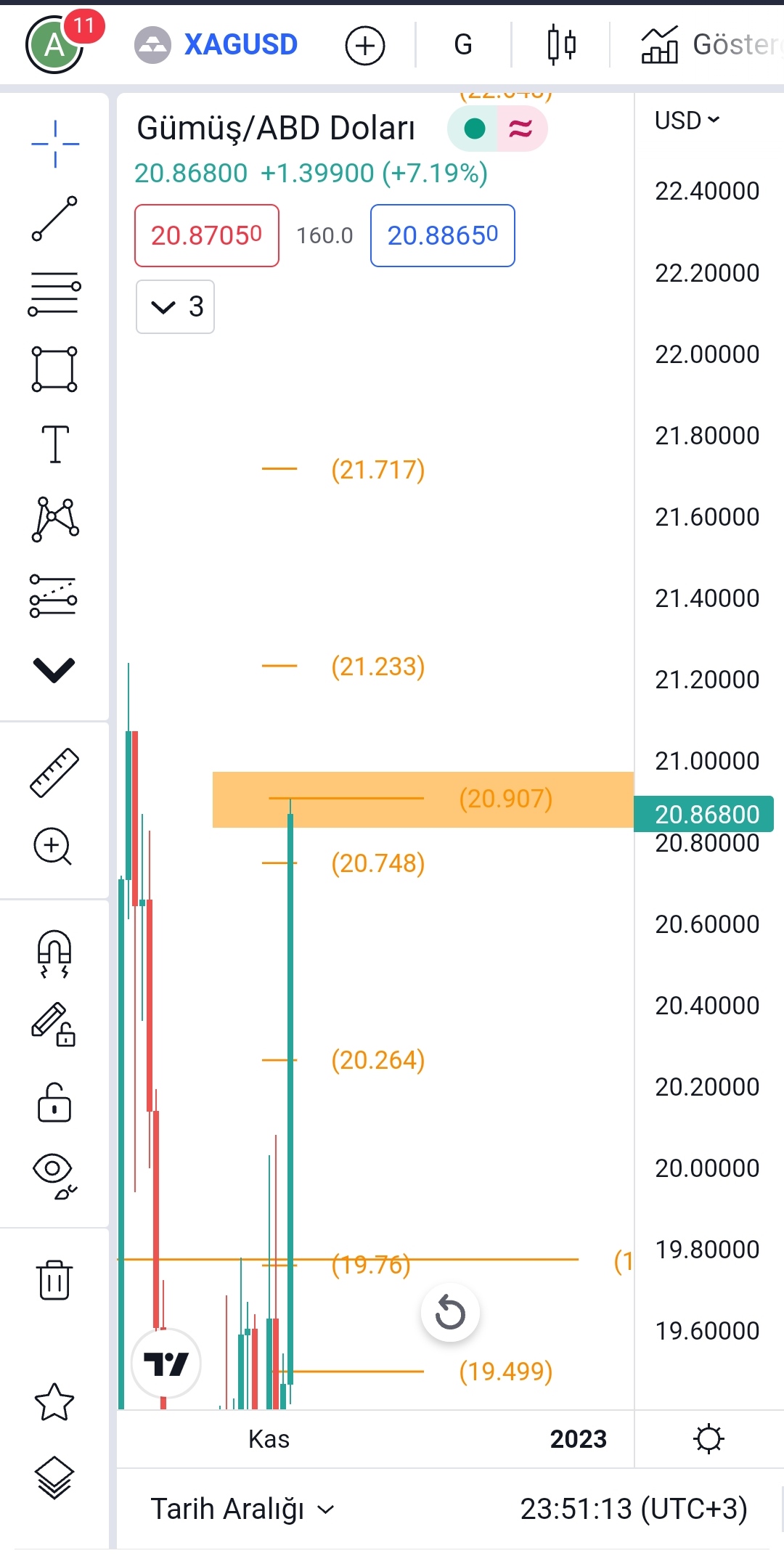This screenshot has height=1556, width=784.
Task: Open the candlestick chart type selector
Action: (x=561, y=45)
